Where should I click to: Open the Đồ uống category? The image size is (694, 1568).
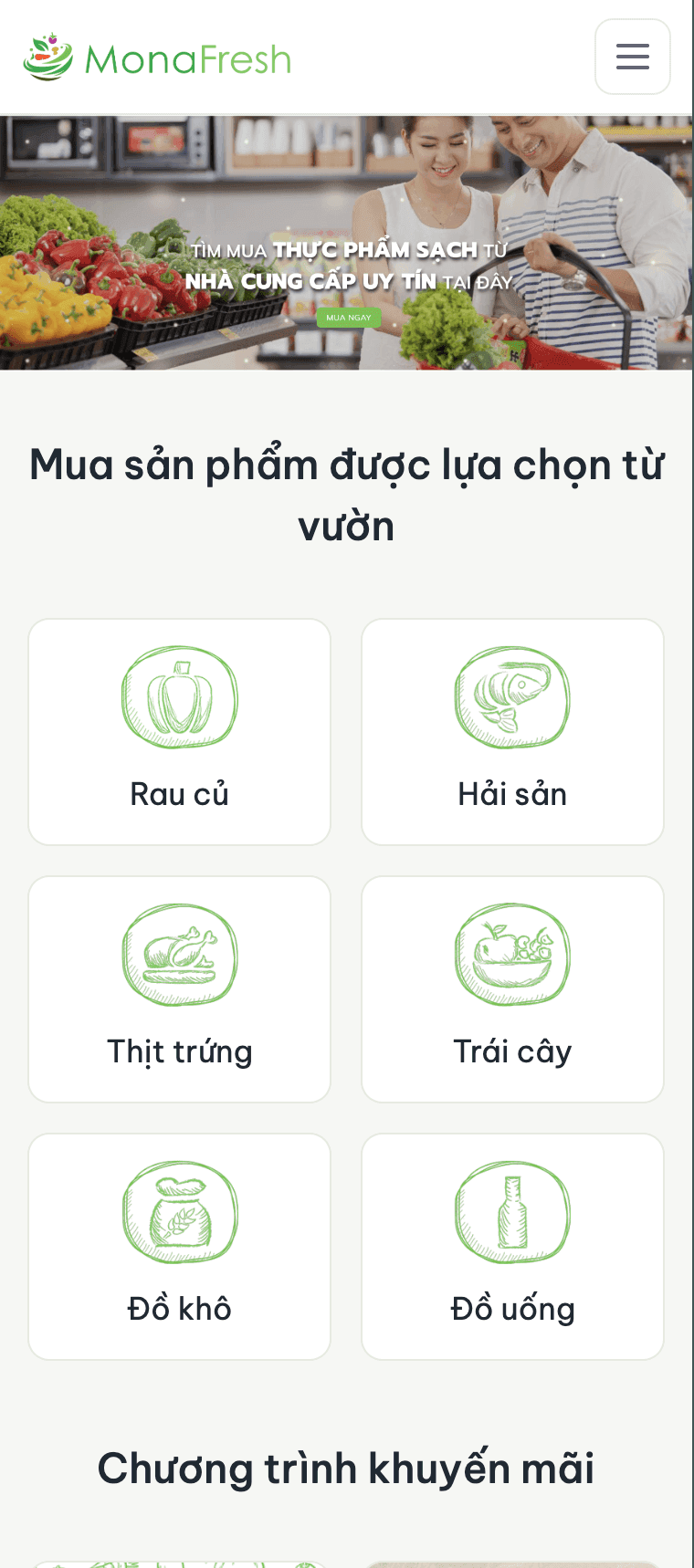pos(512,1246)
